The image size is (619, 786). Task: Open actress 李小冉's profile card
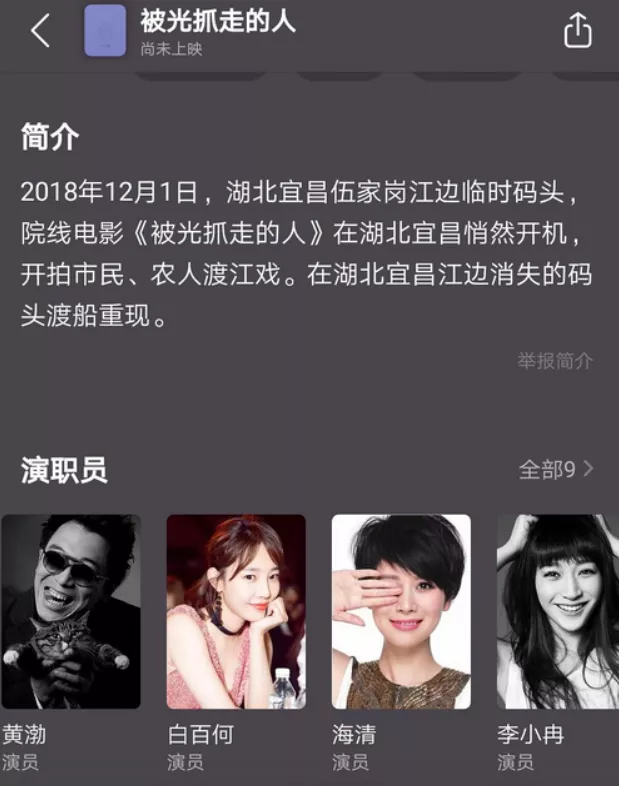(557, 643)
